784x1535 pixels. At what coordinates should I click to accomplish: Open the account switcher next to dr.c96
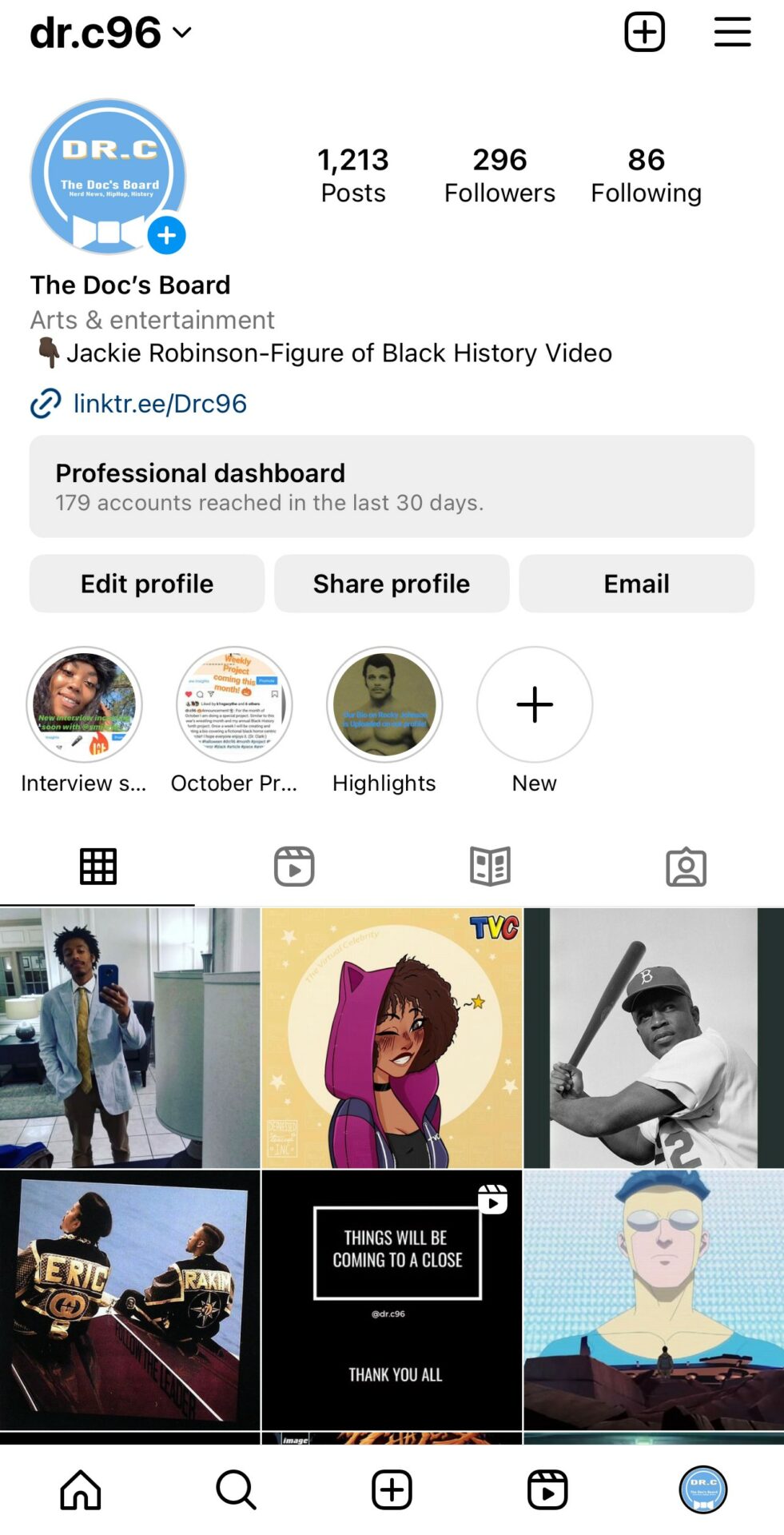(x=182, y=33)
